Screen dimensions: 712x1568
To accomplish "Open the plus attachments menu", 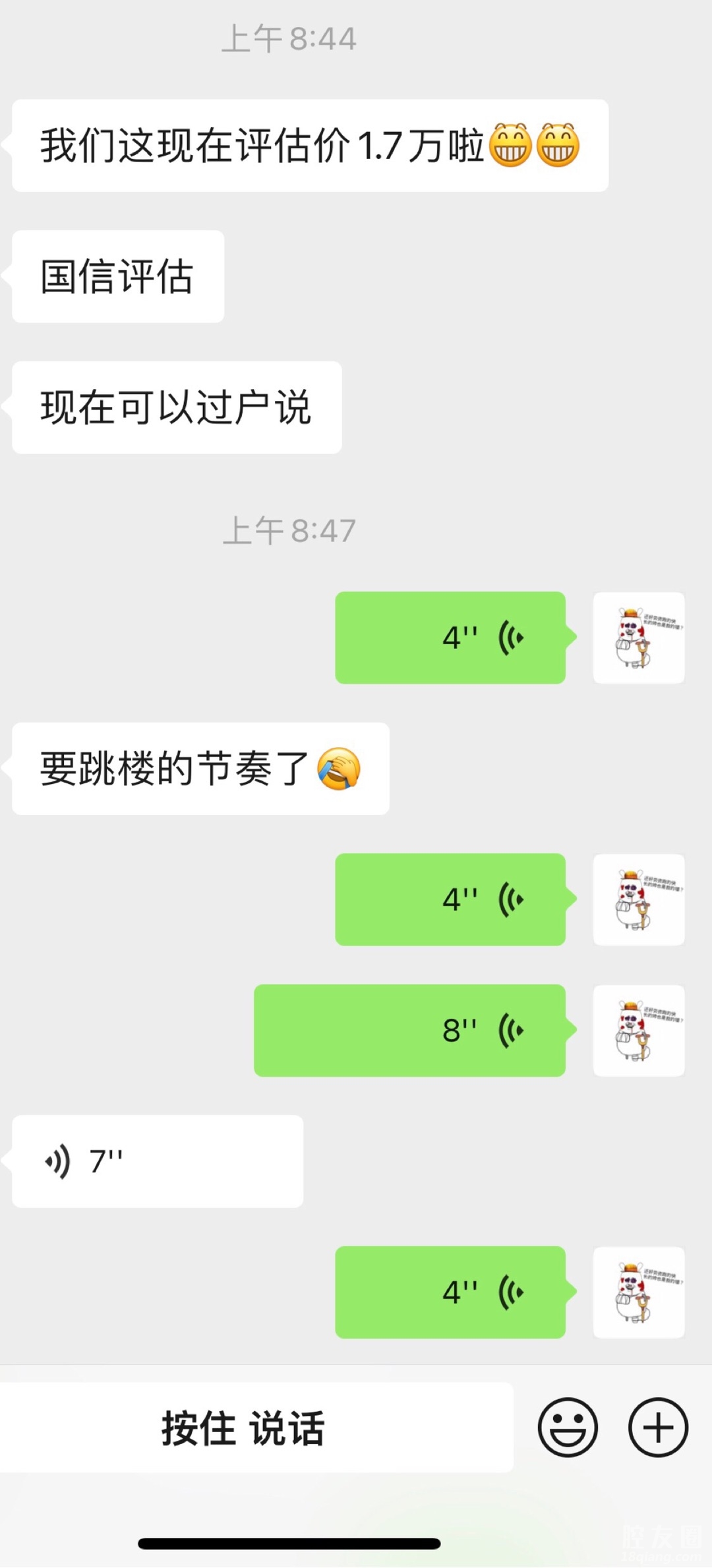I will pyautogui.click(x=657, y=1428).
